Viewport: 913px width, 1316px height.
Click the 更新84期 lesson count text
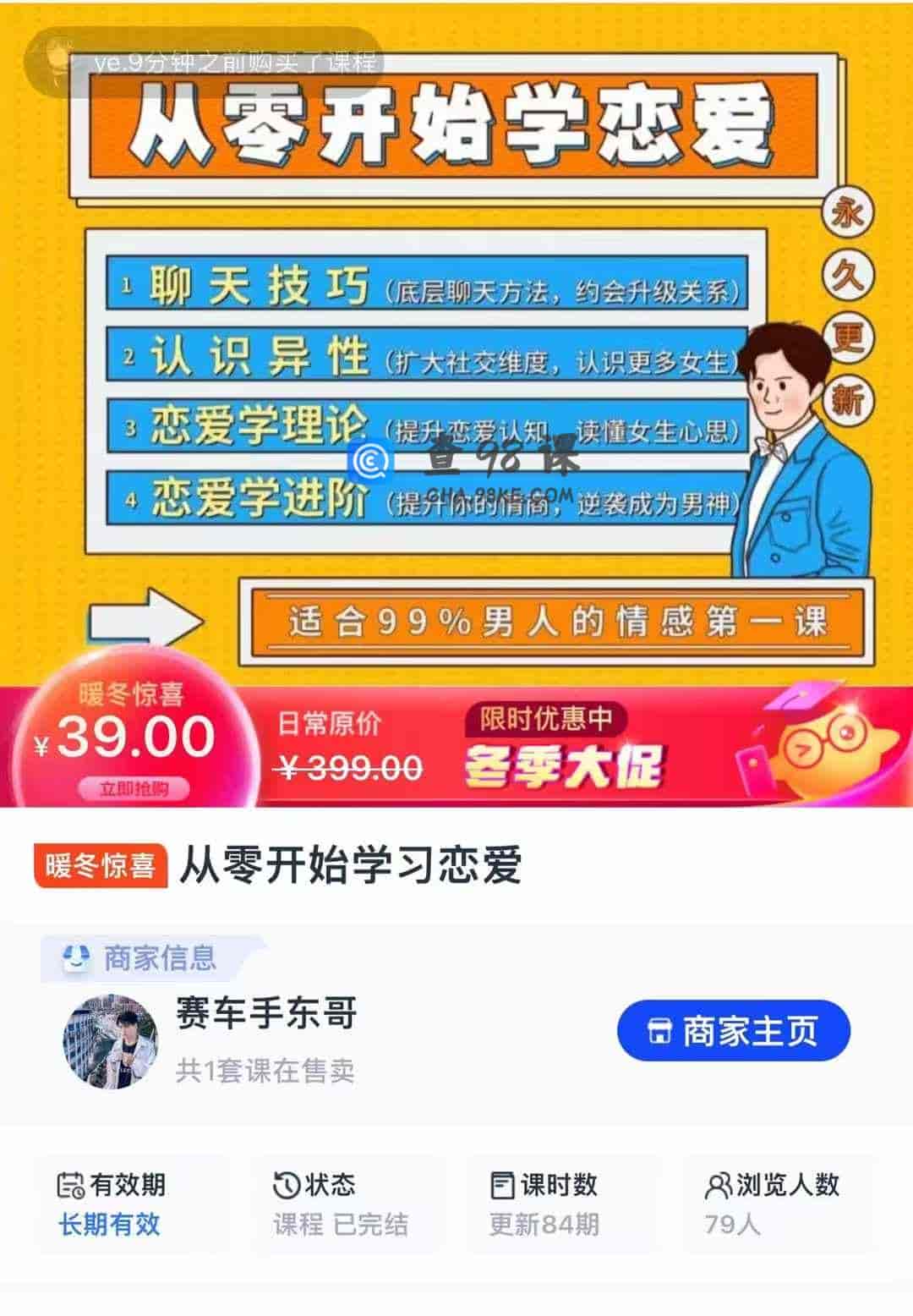(544, 1223)
